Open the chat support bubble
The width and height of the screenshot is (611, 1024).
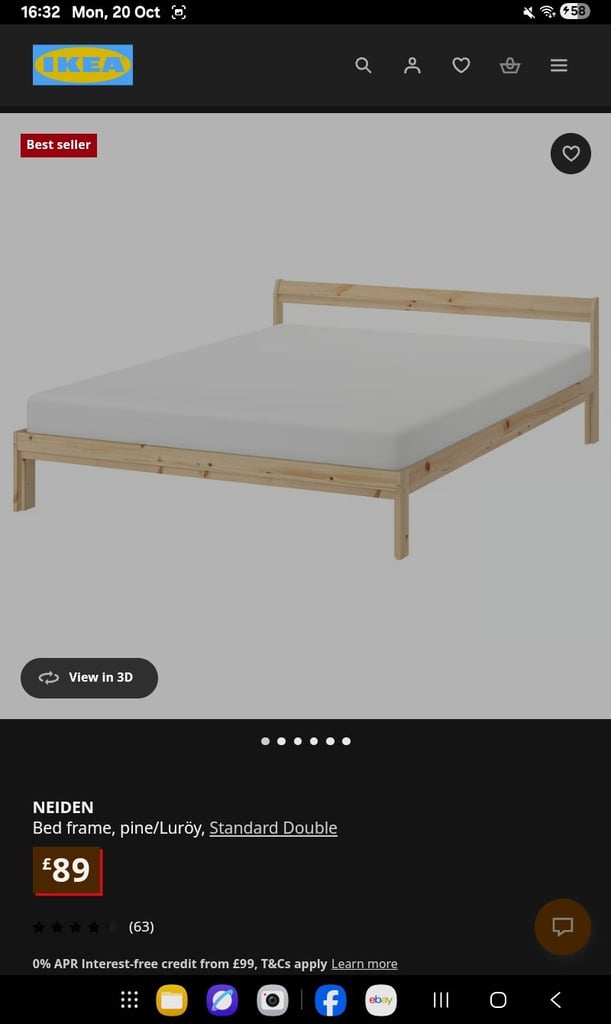click(x=563, y=927)
